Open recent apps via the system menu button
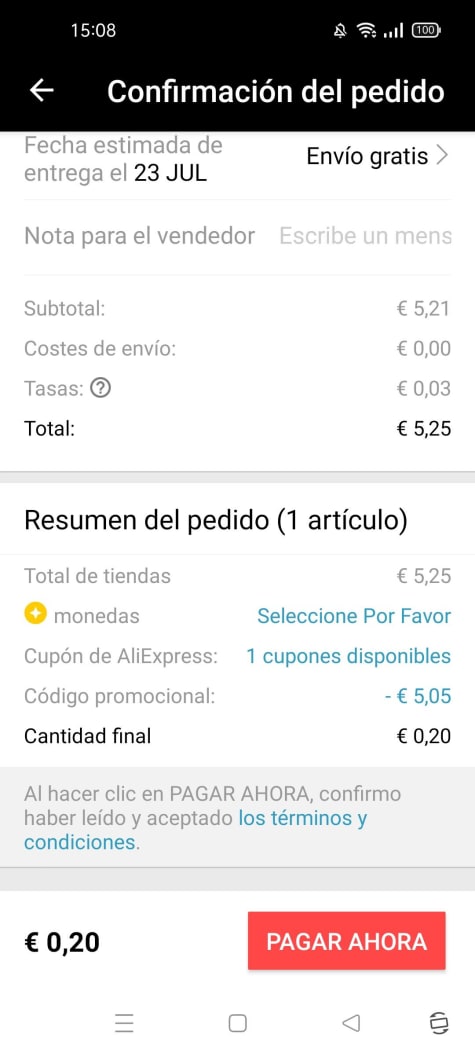The width and height of the screenshot is (475, 1056). 125,1024
